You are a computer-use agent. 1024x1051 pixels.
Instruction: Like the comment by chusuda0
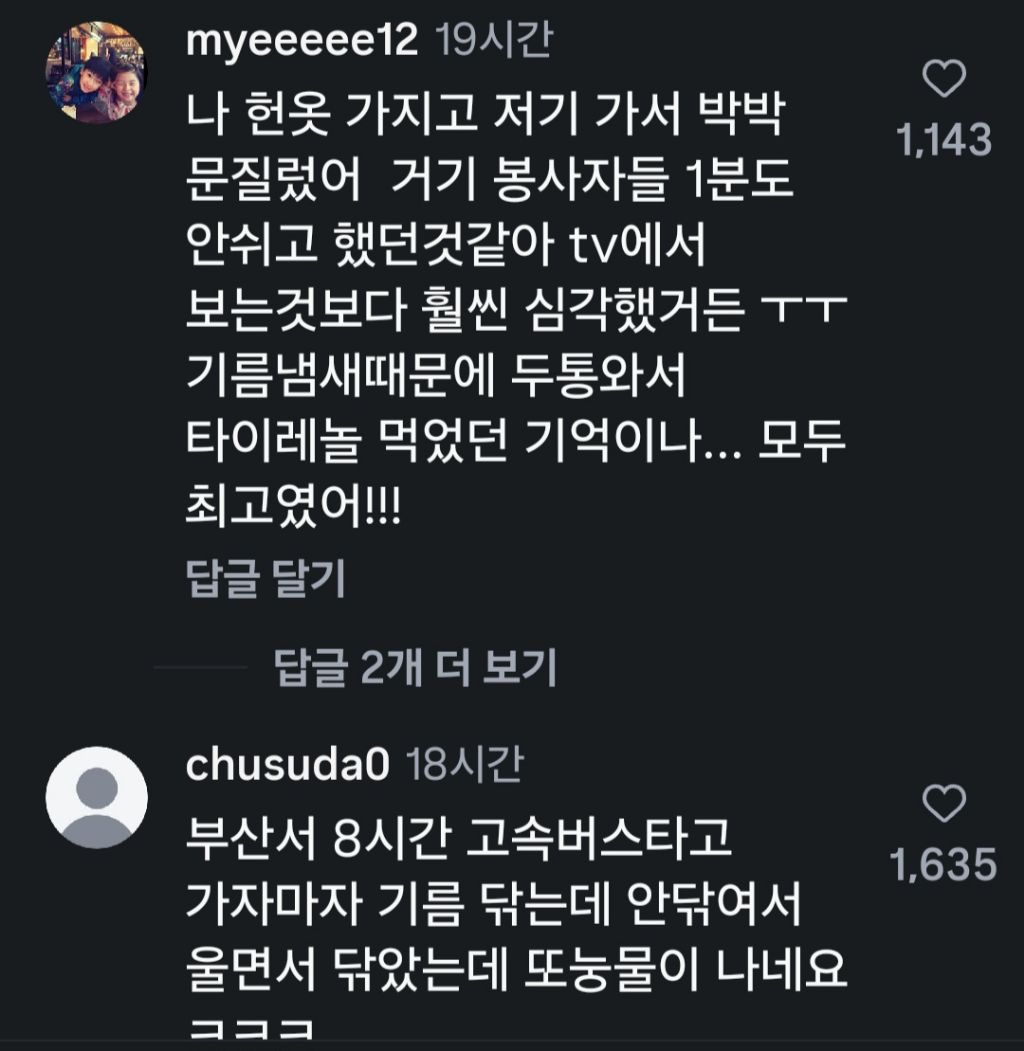[x=944, y=803]
